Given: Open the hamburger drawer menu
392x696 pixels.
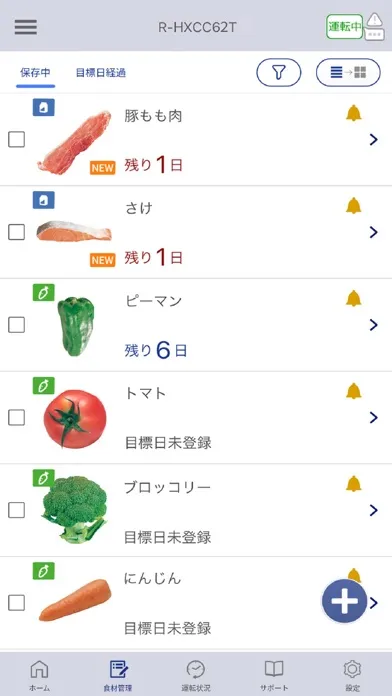Looking at the screenshot, I should pyautogui.click(x=26, y=28).
